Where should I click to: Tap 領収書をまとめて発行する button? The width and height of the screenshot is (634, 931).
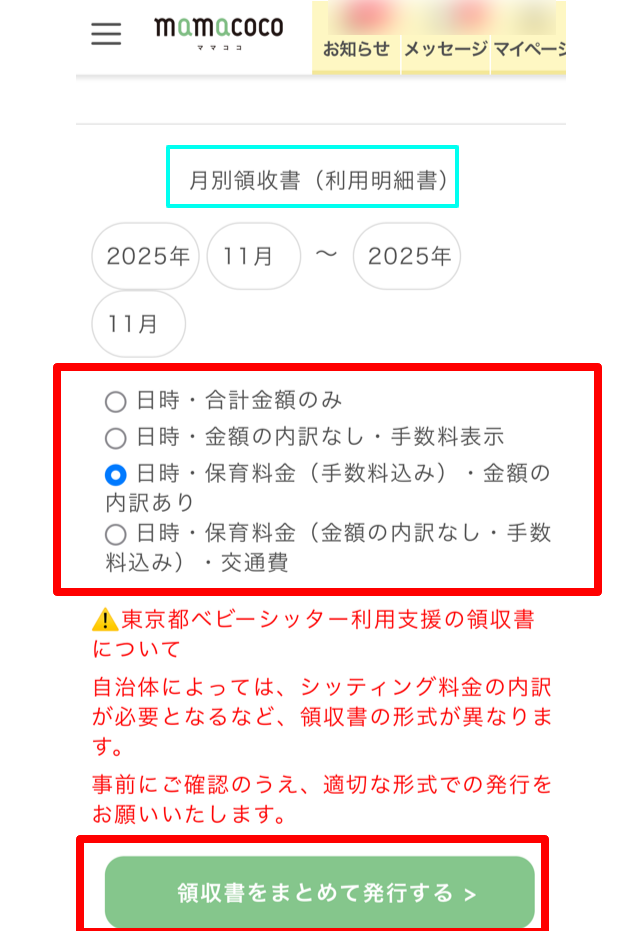click(320, 892)
